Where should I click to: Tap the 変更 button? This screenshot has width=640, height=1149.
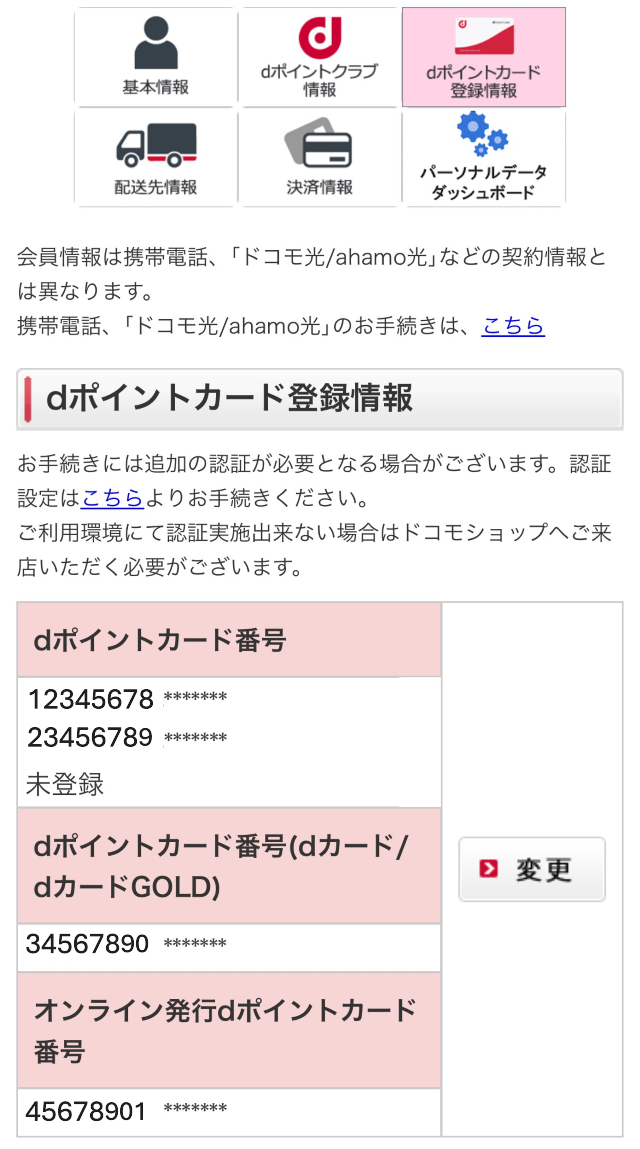tap(532, 869)
